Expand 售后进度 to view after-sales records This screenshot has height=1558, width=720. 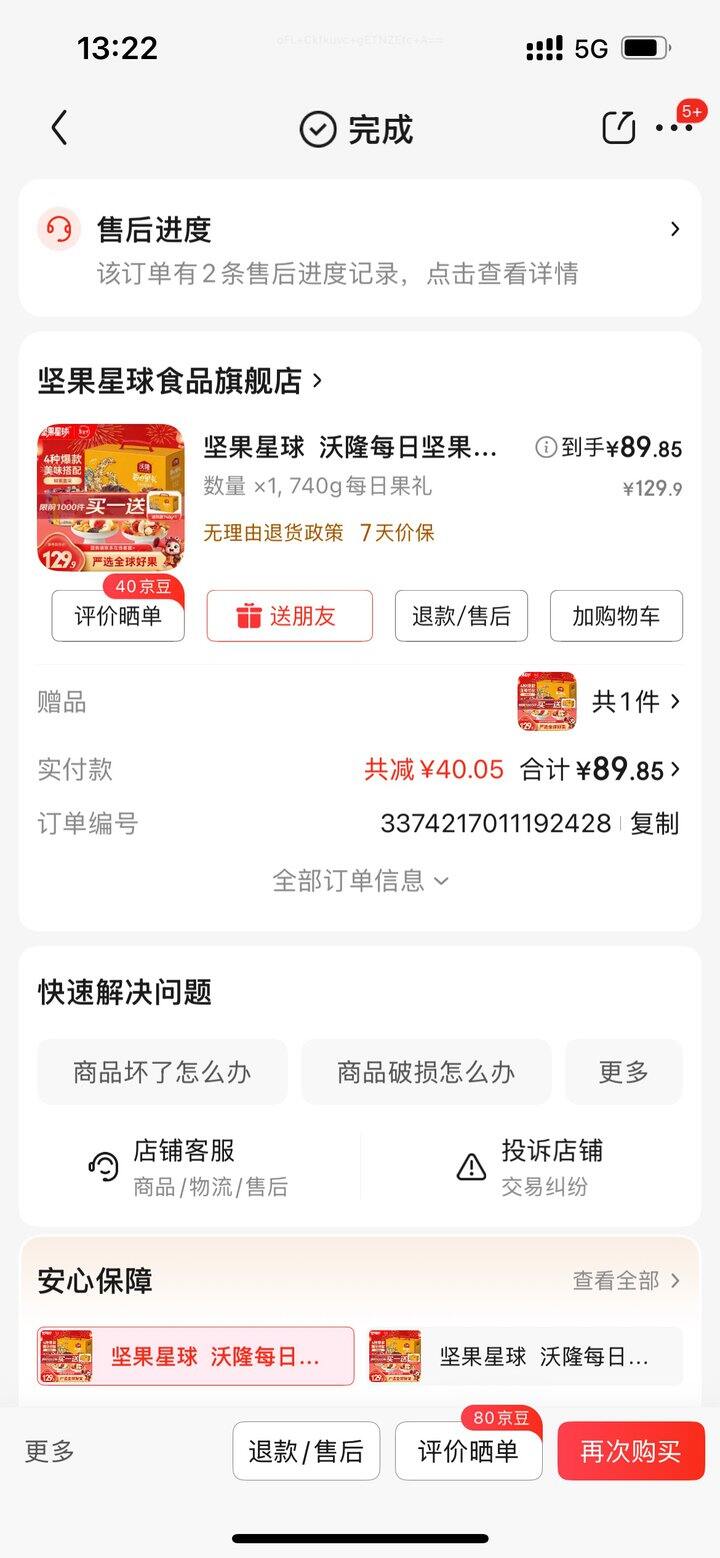[x=674, y=230]
